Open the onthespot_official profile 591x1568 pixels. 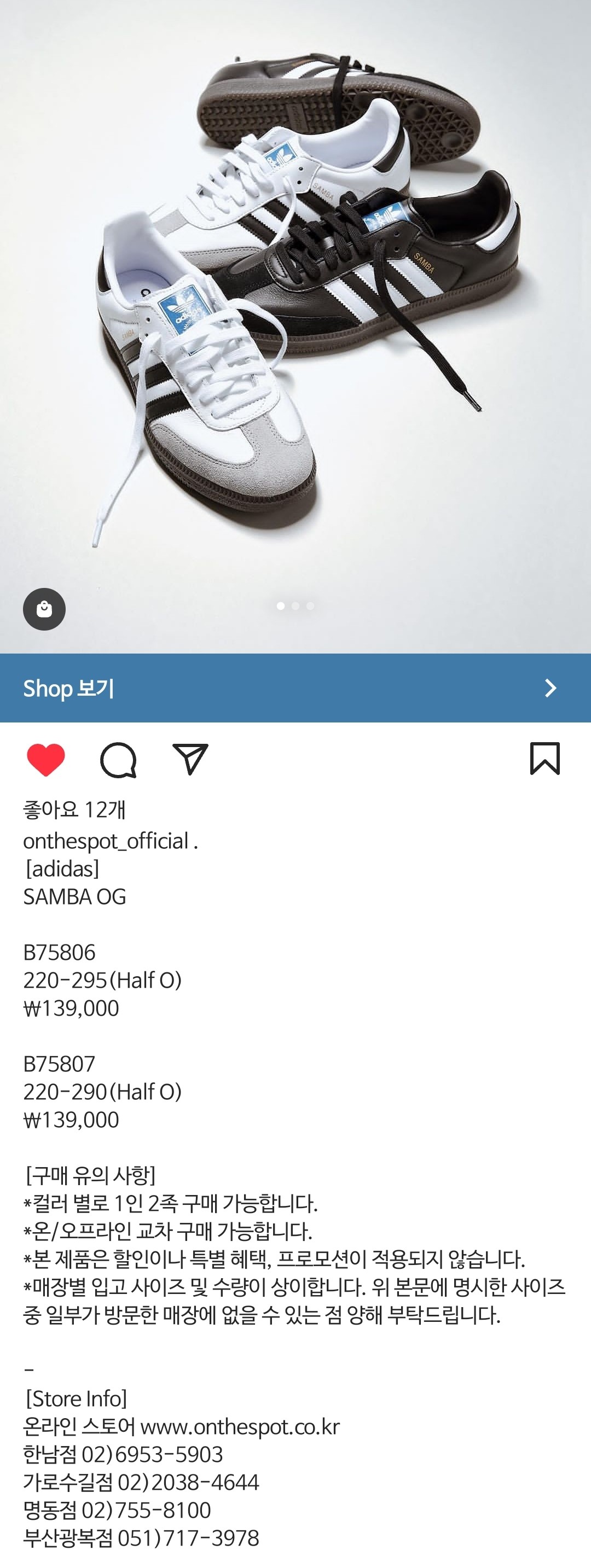pyautogui.click(x=106, y=841)
